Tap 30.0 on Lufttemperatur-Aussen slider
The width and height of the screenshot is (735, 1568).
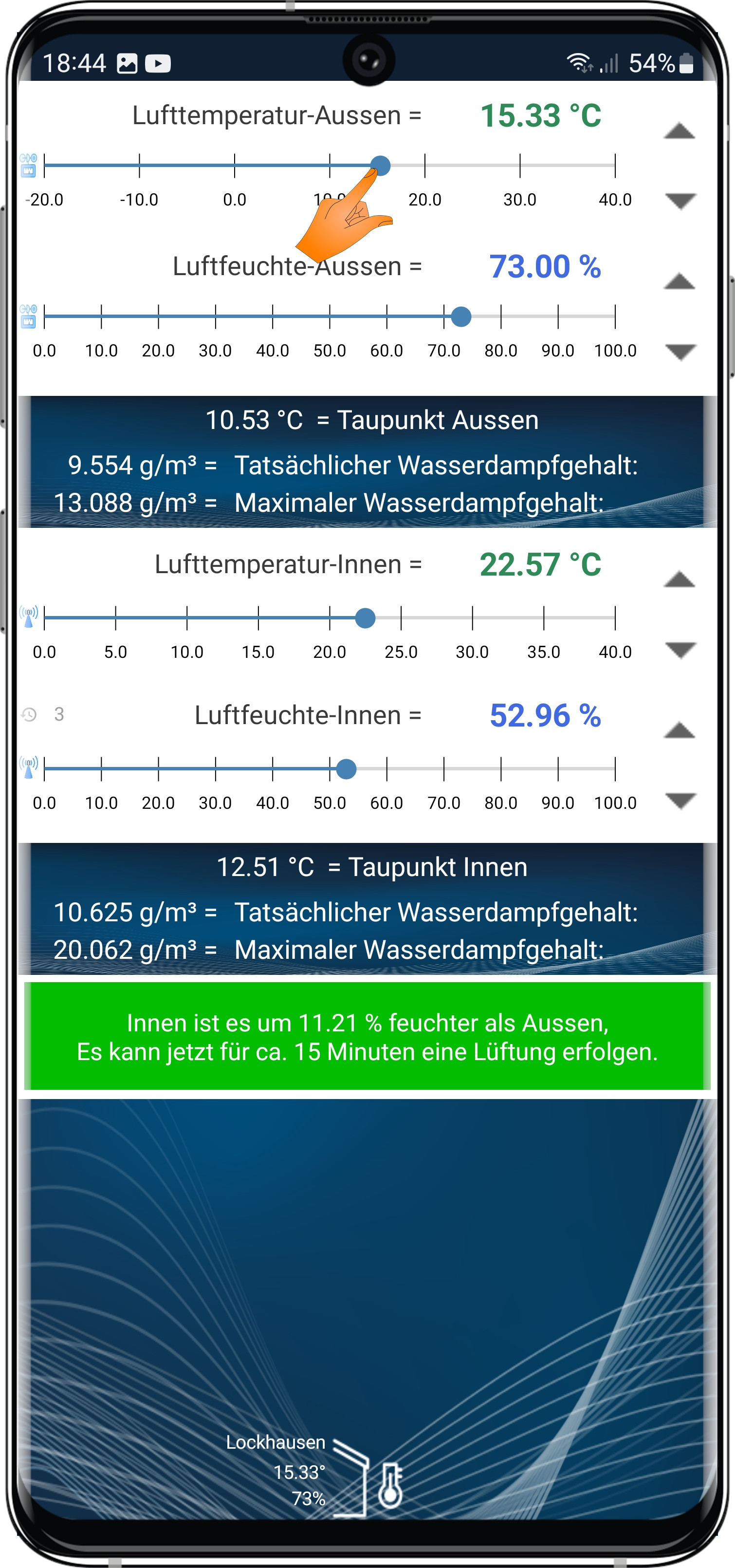520,166
